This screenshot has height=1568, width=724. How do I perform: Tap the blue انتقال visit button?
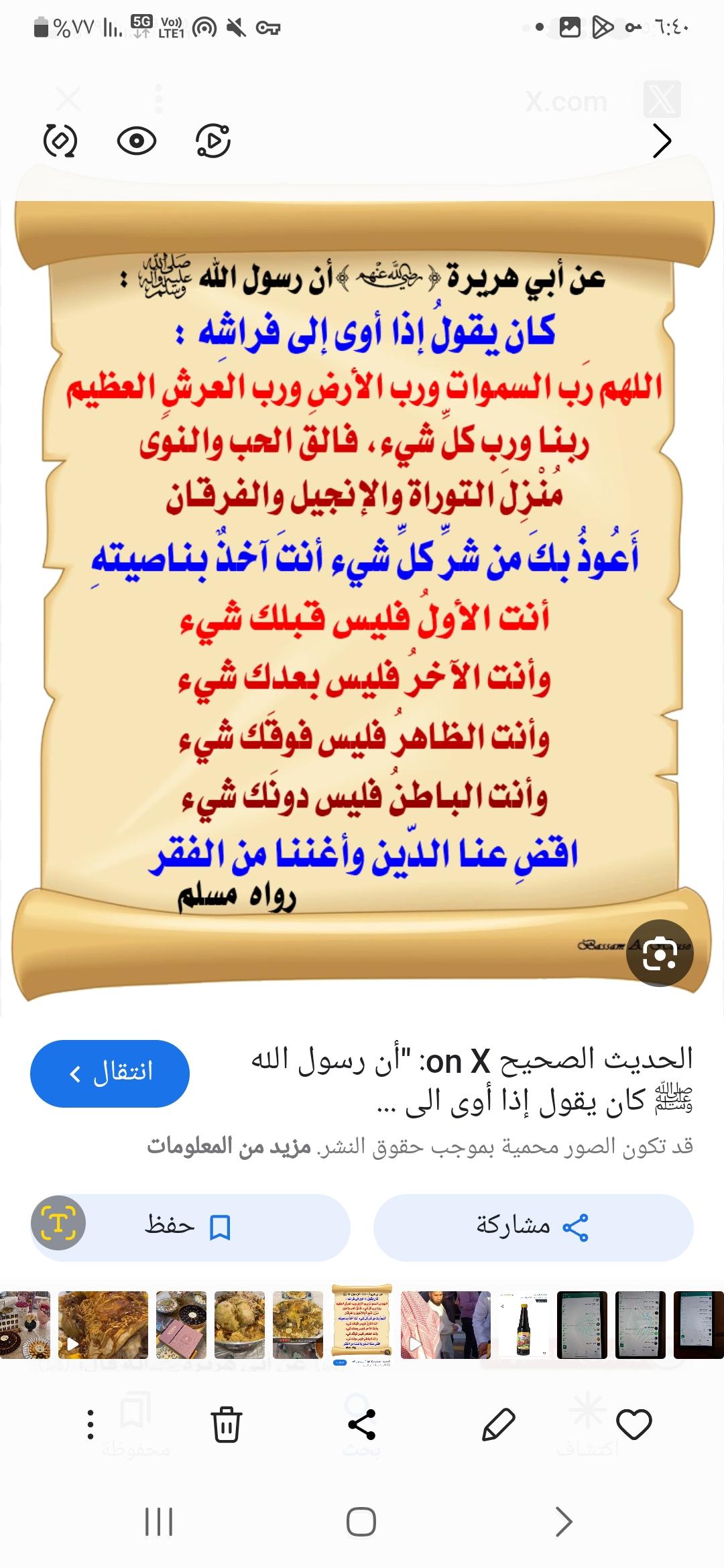tap(110, 1073)
